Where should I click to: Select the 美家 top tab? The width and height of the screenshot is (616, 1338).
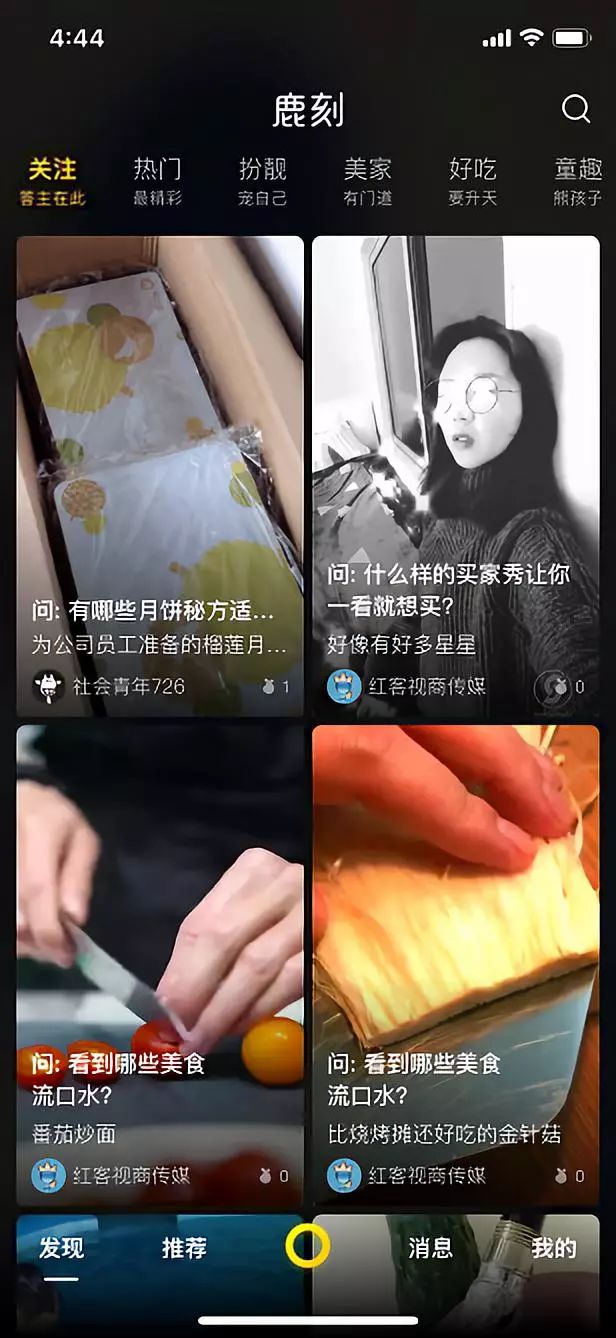tap(368, 180)
